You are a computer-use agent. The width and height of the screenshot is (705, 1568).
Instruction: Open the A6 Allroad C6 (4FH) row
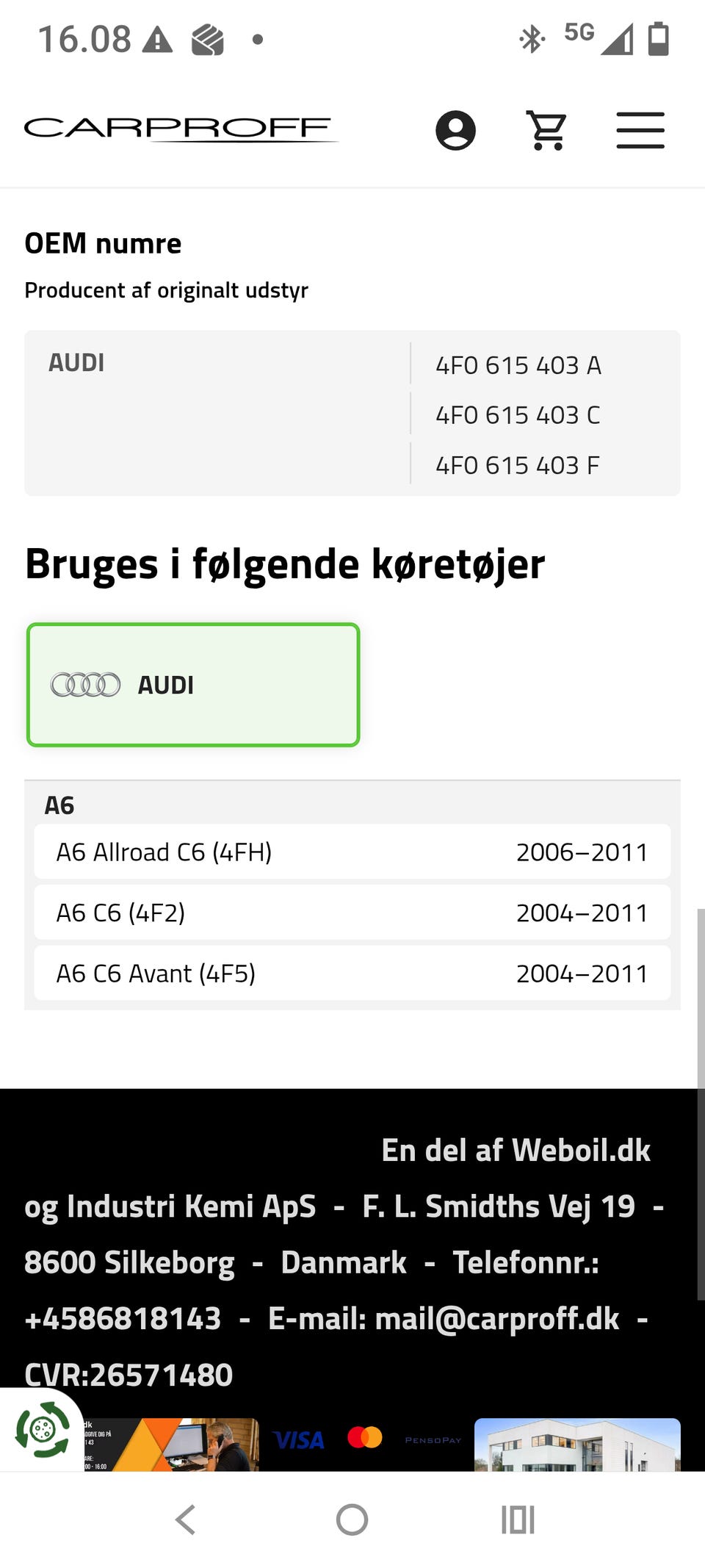pos(352,852)
